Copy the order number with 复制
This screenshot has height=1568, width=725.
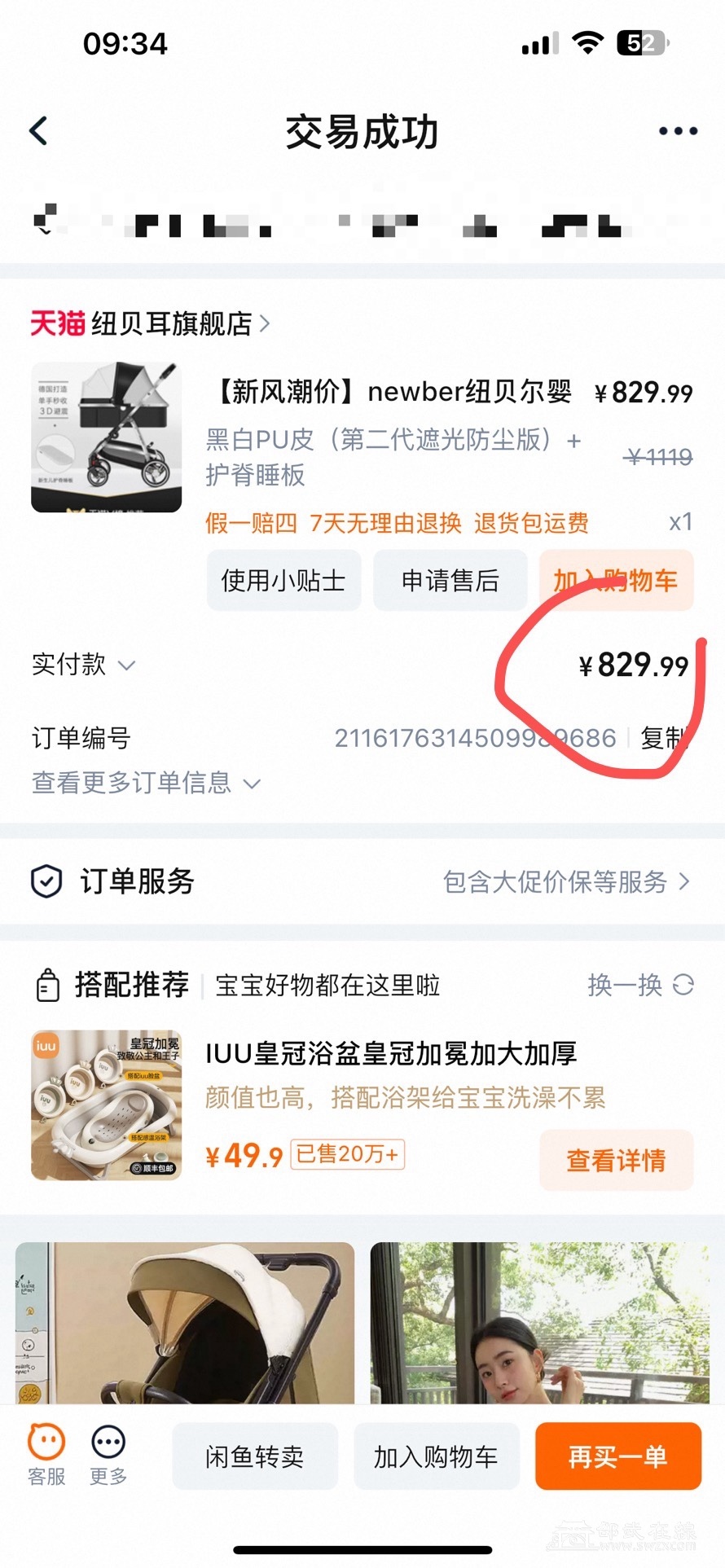(x=663, y=738)
